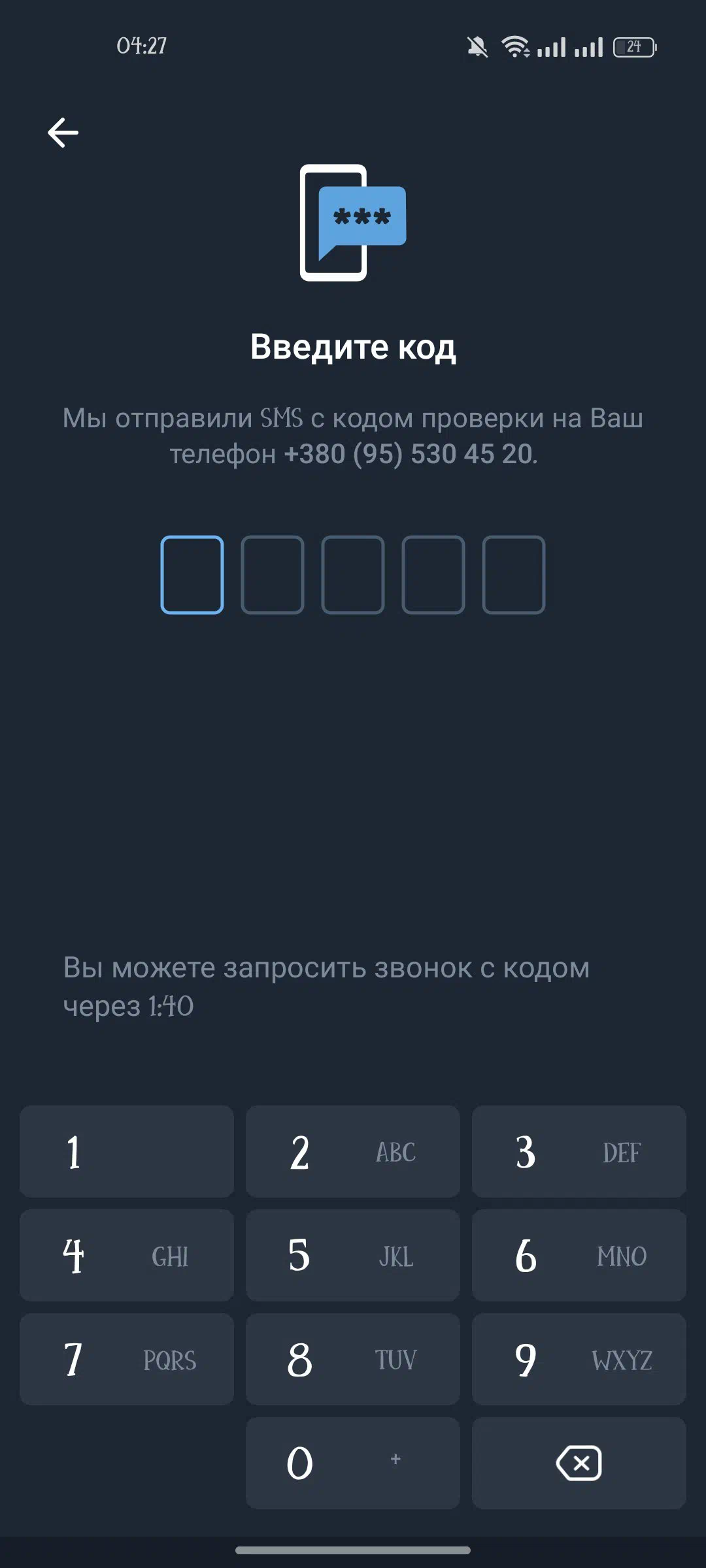Tap the 7 PQRS key
The image size is (706, 1568).
127,1359
